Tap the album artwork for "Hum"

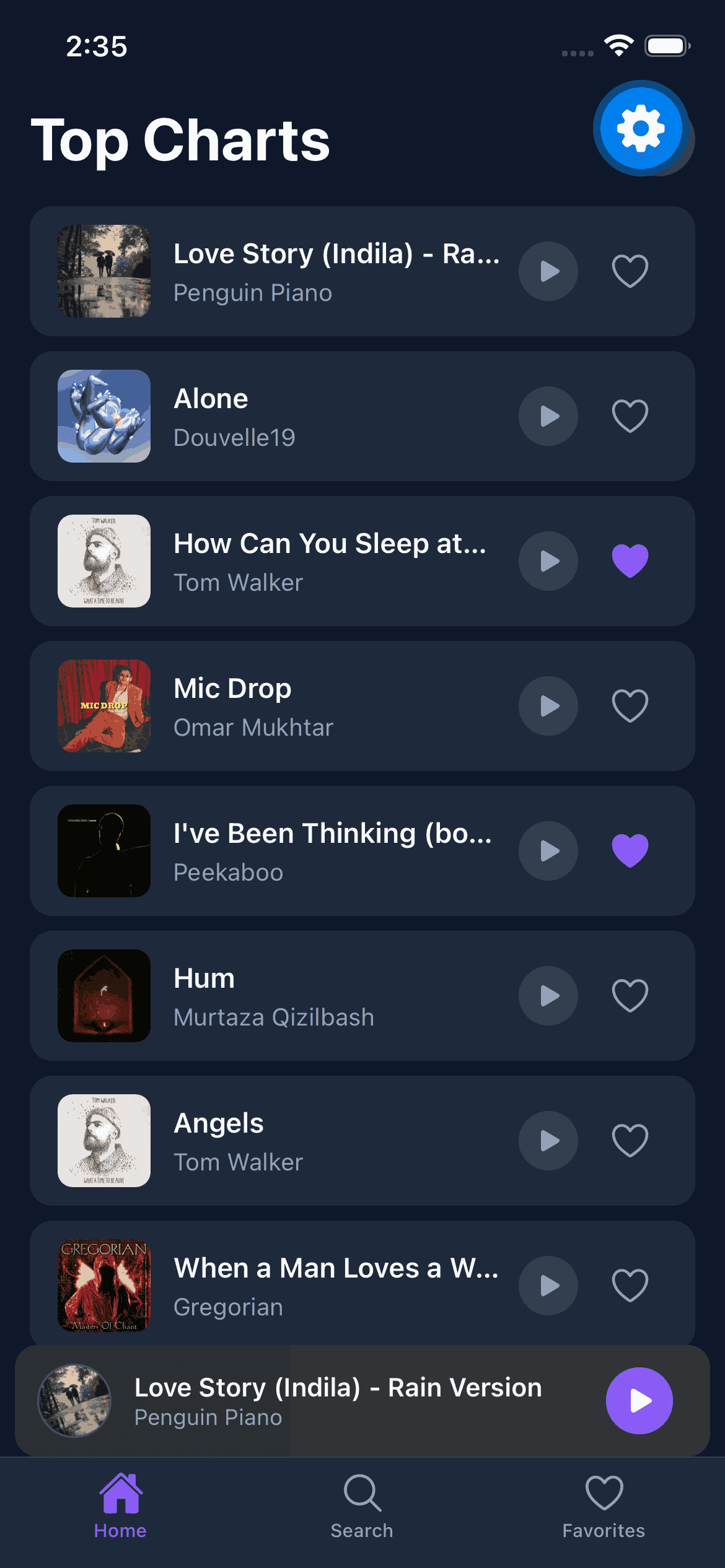coord(103,996)
